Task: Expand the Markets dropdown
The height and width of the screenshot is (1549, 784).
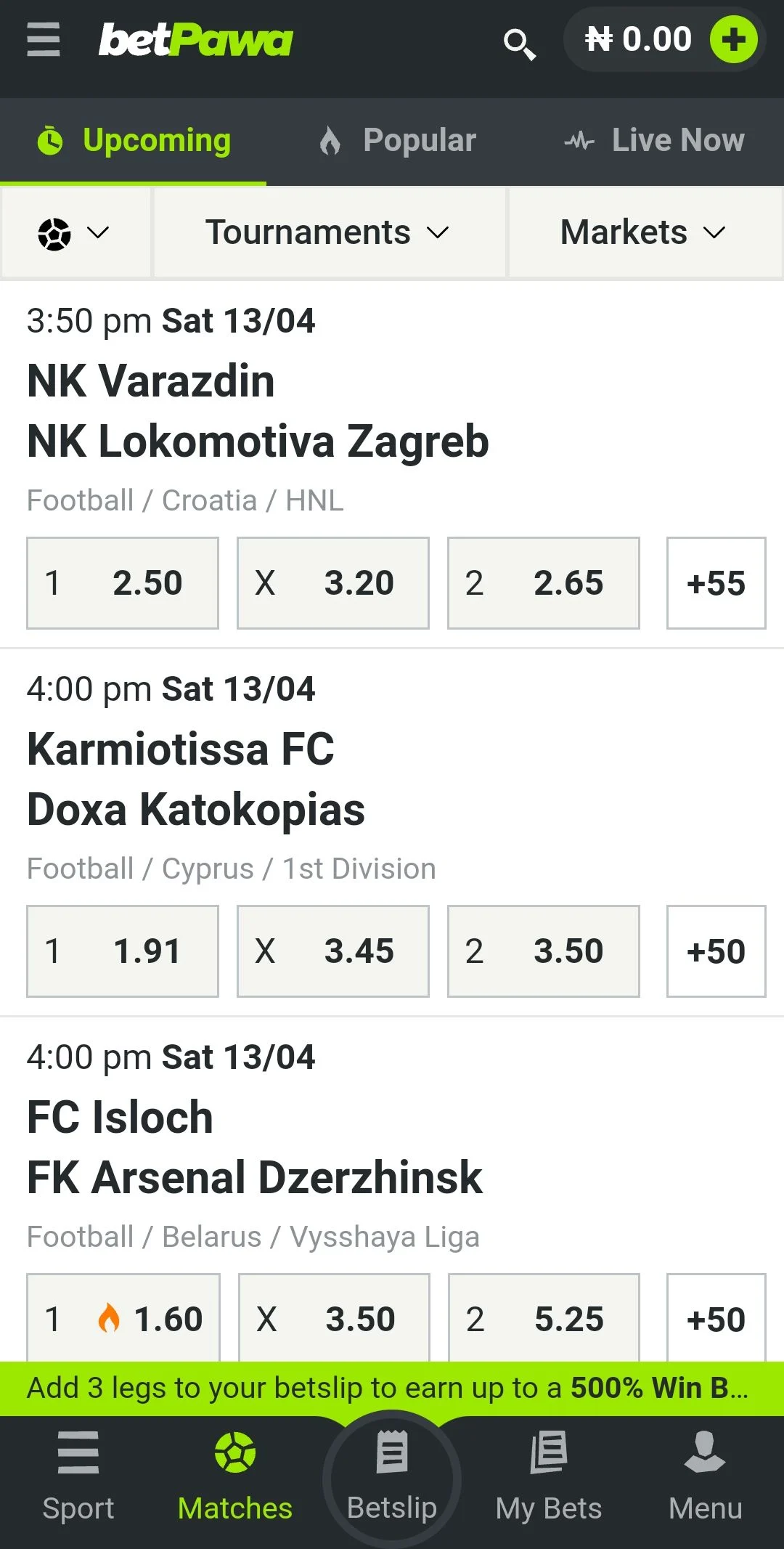Action: (643, 233)
